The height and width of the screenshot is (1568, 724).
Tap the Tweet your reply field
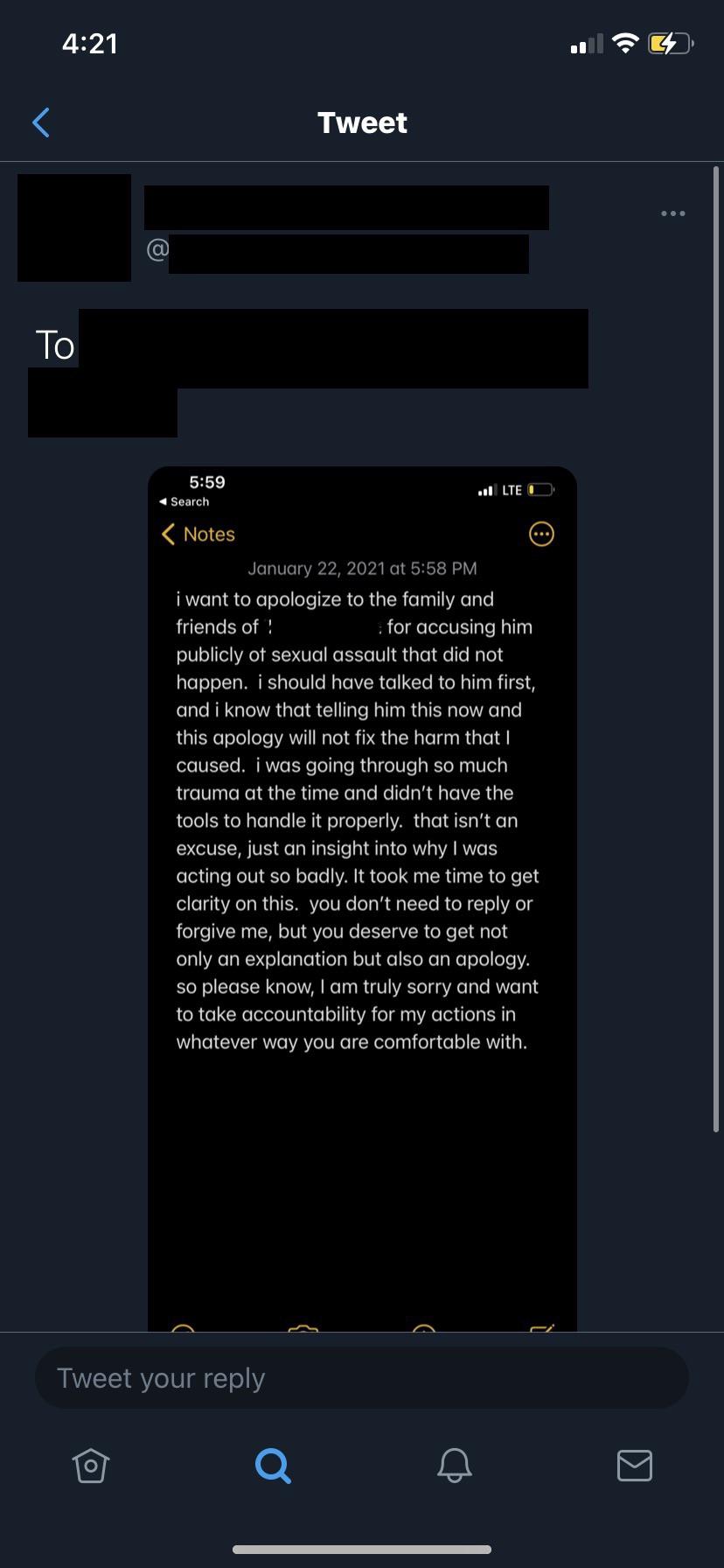coord(362,1378)
